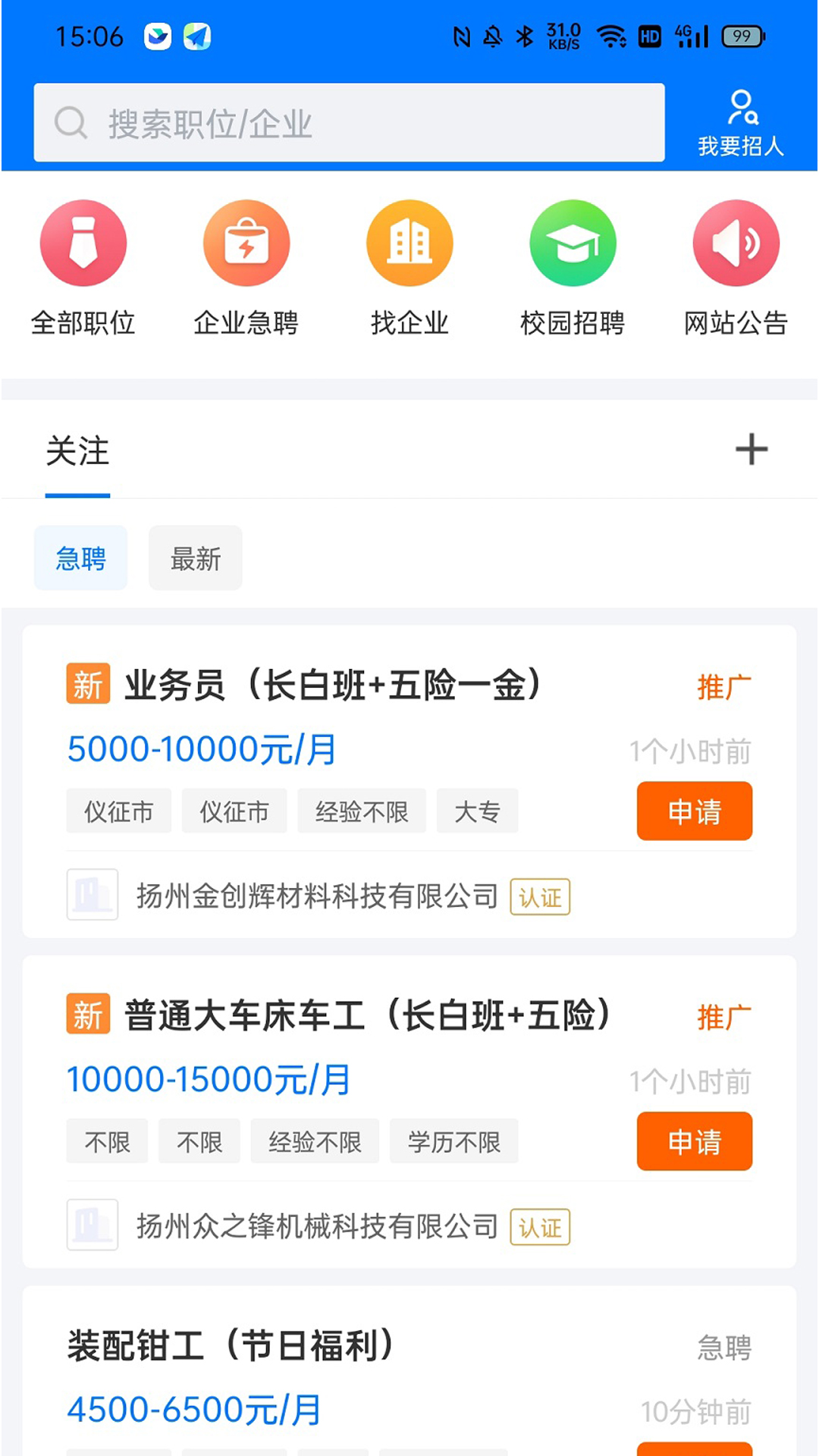Tap the battery indicator showing 99
The width and height of the screenshot is (819, 1456).
[x=742, y=34]
